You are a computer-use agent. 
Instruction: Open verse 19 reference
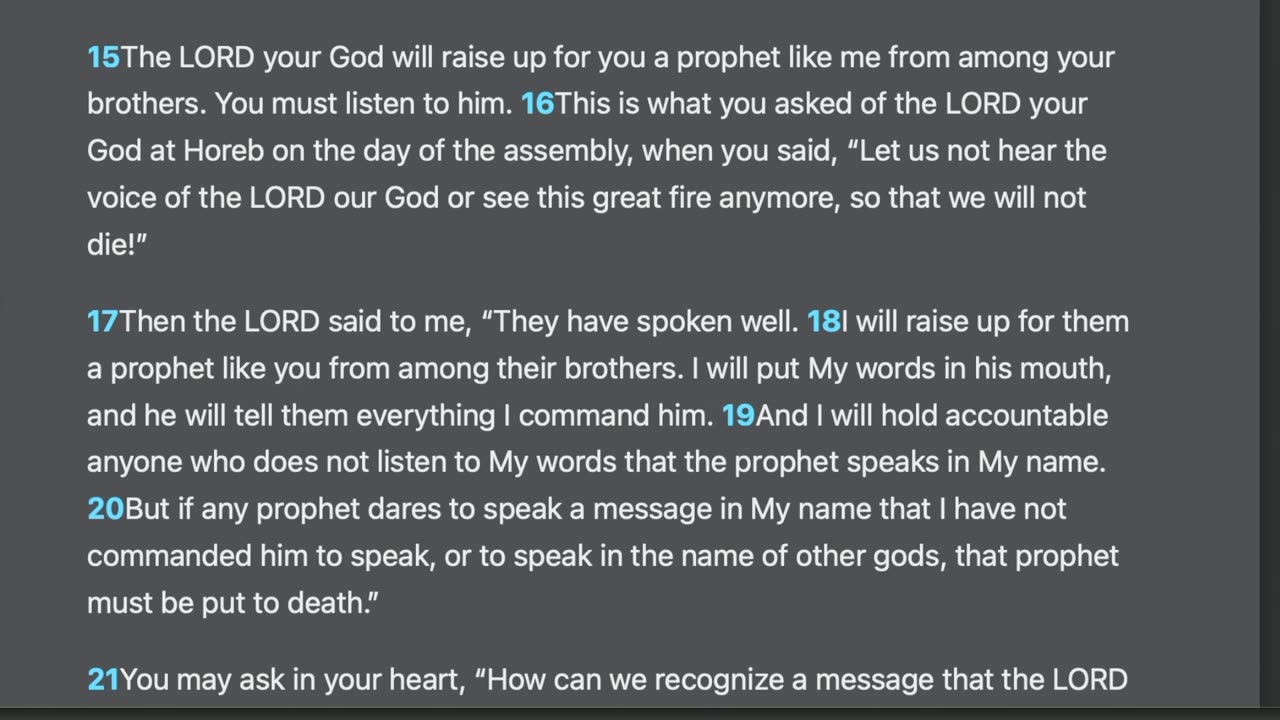[738, 416]
